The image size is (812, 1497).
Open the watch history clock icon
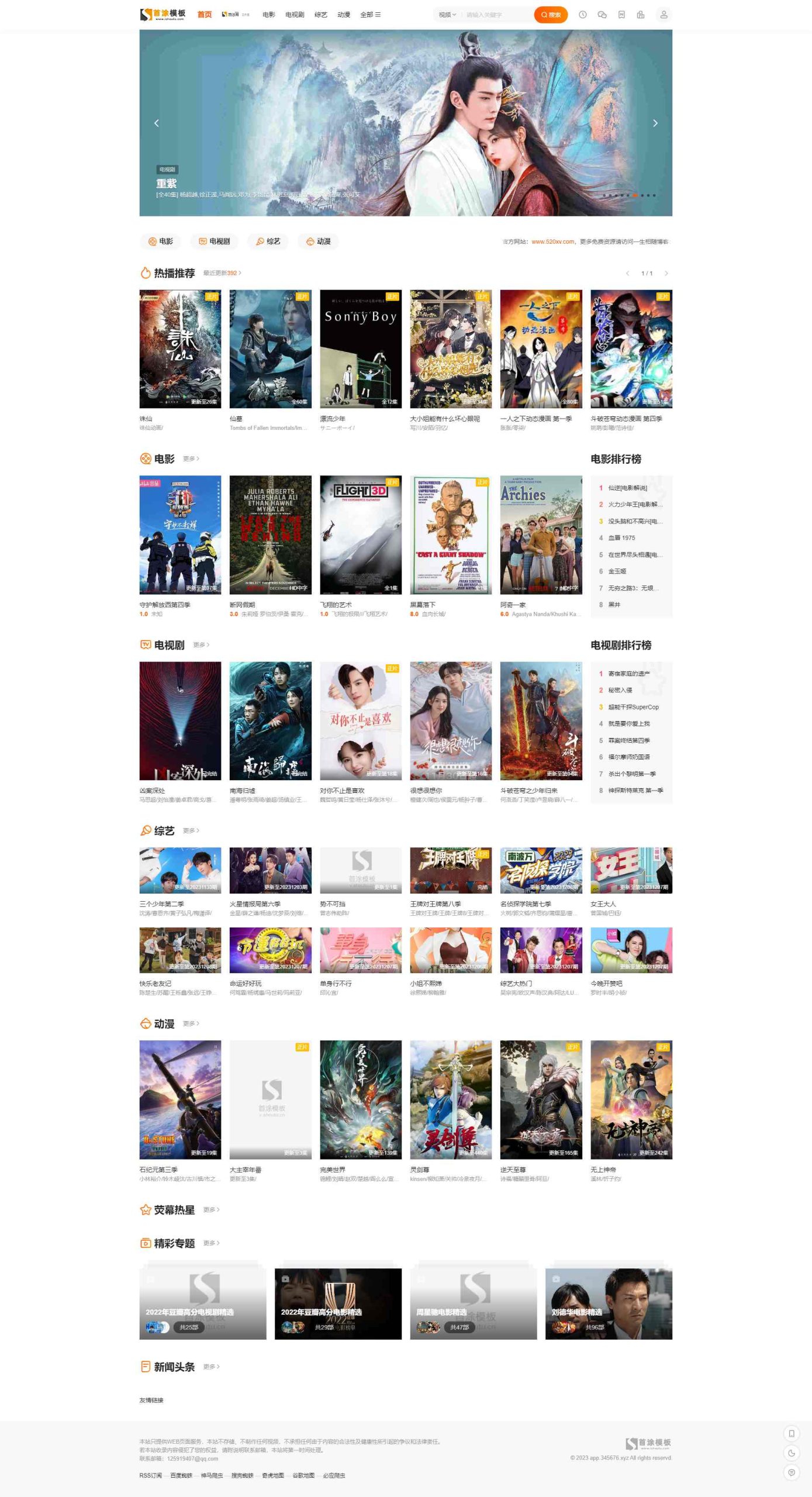(582, 15)
